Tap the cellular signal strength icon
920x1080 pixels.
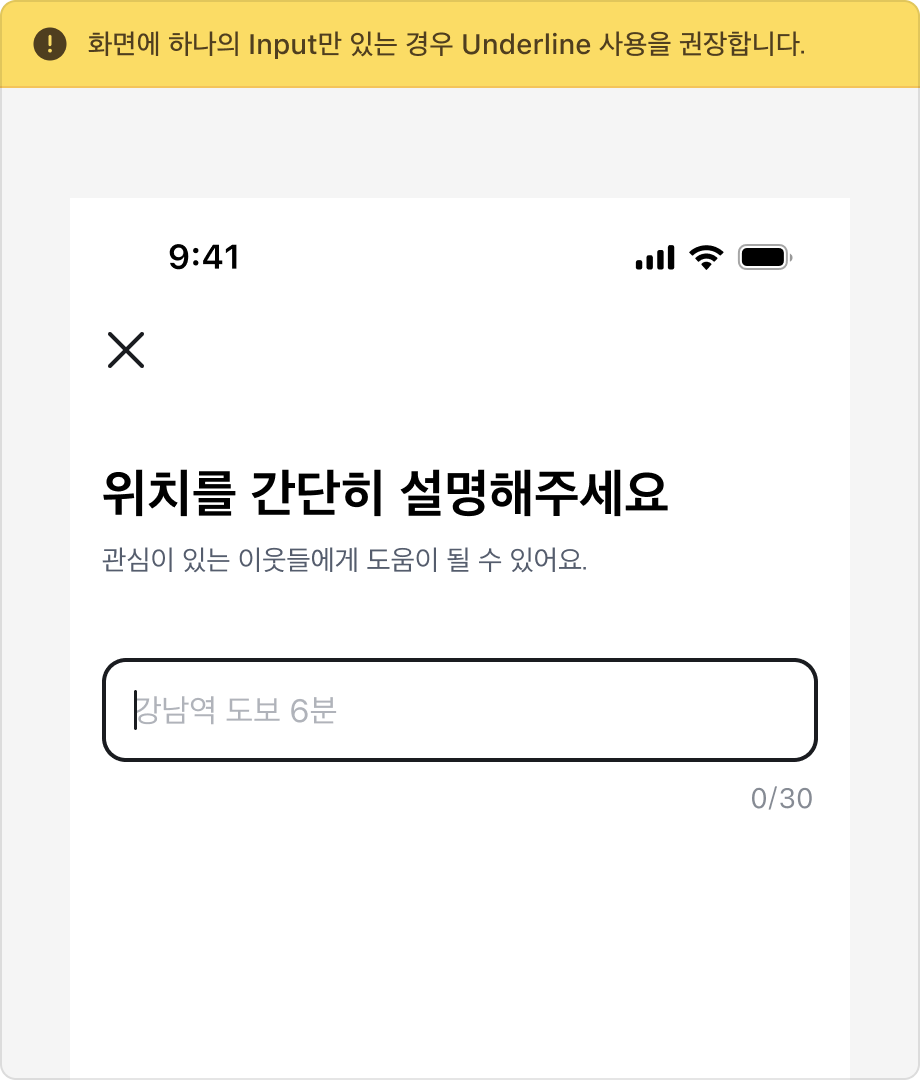(655, 258)
